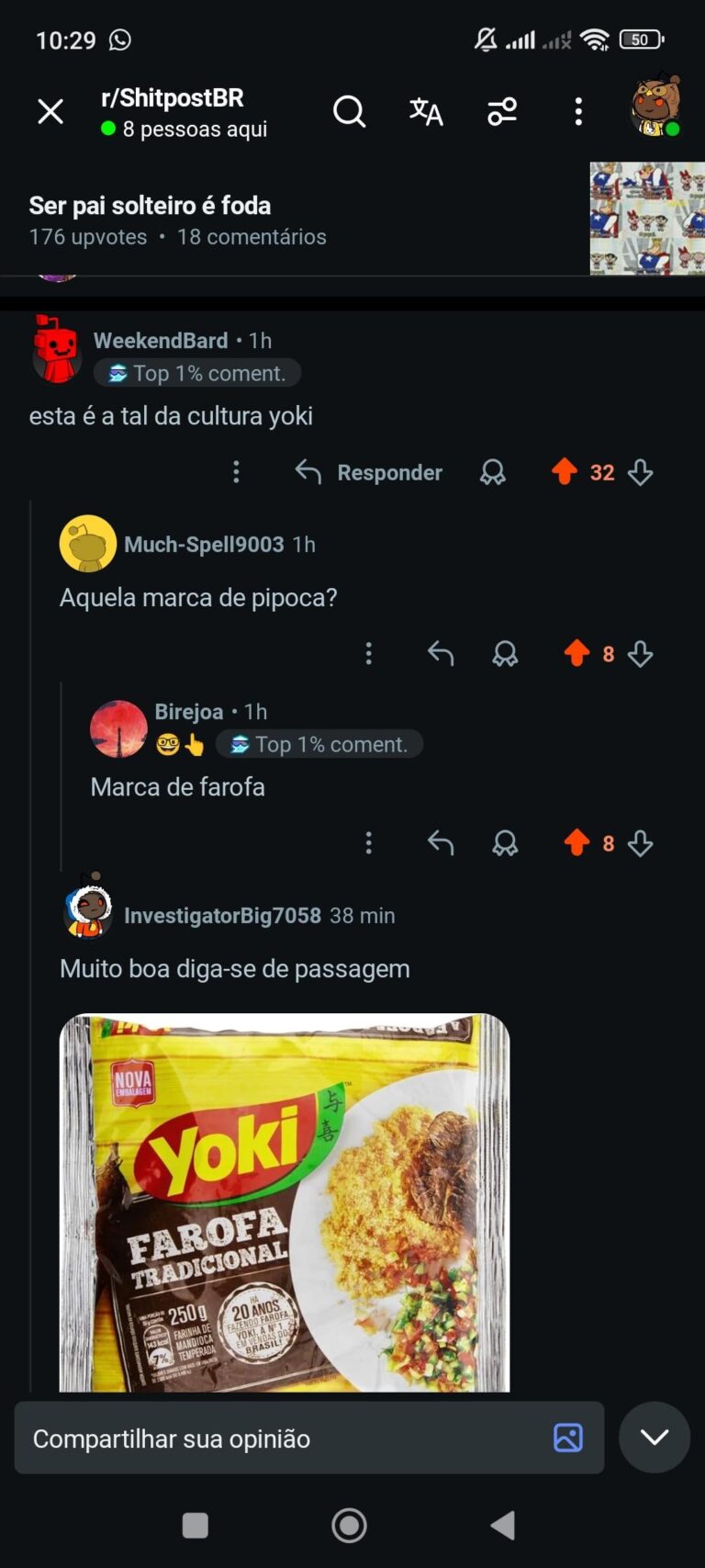
Task: Jump to the next comment with the chevron
Action: [x=655, y=1438]
